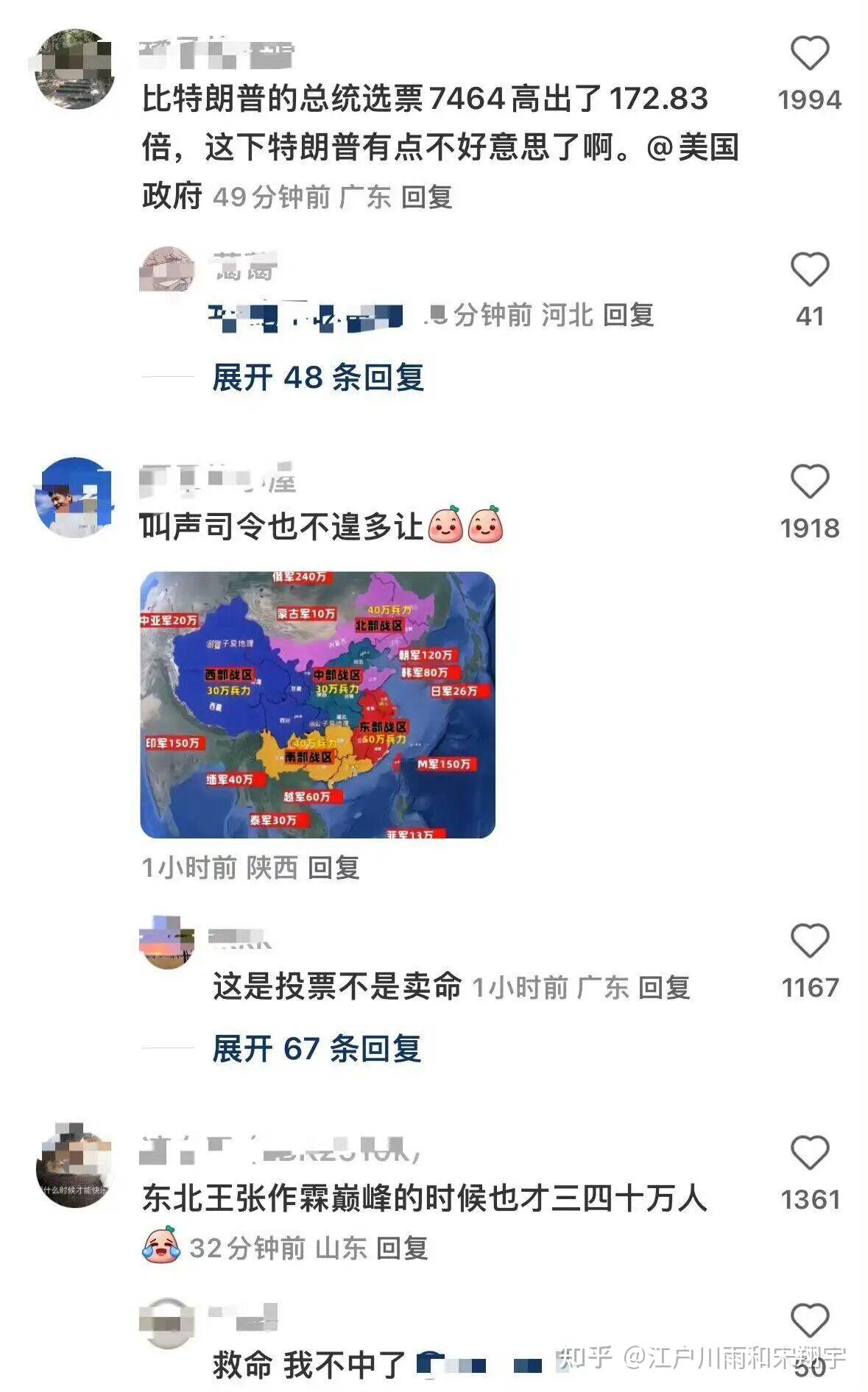
Task: Reply to '这是投票不是卖命' comment
Action: 663,988
